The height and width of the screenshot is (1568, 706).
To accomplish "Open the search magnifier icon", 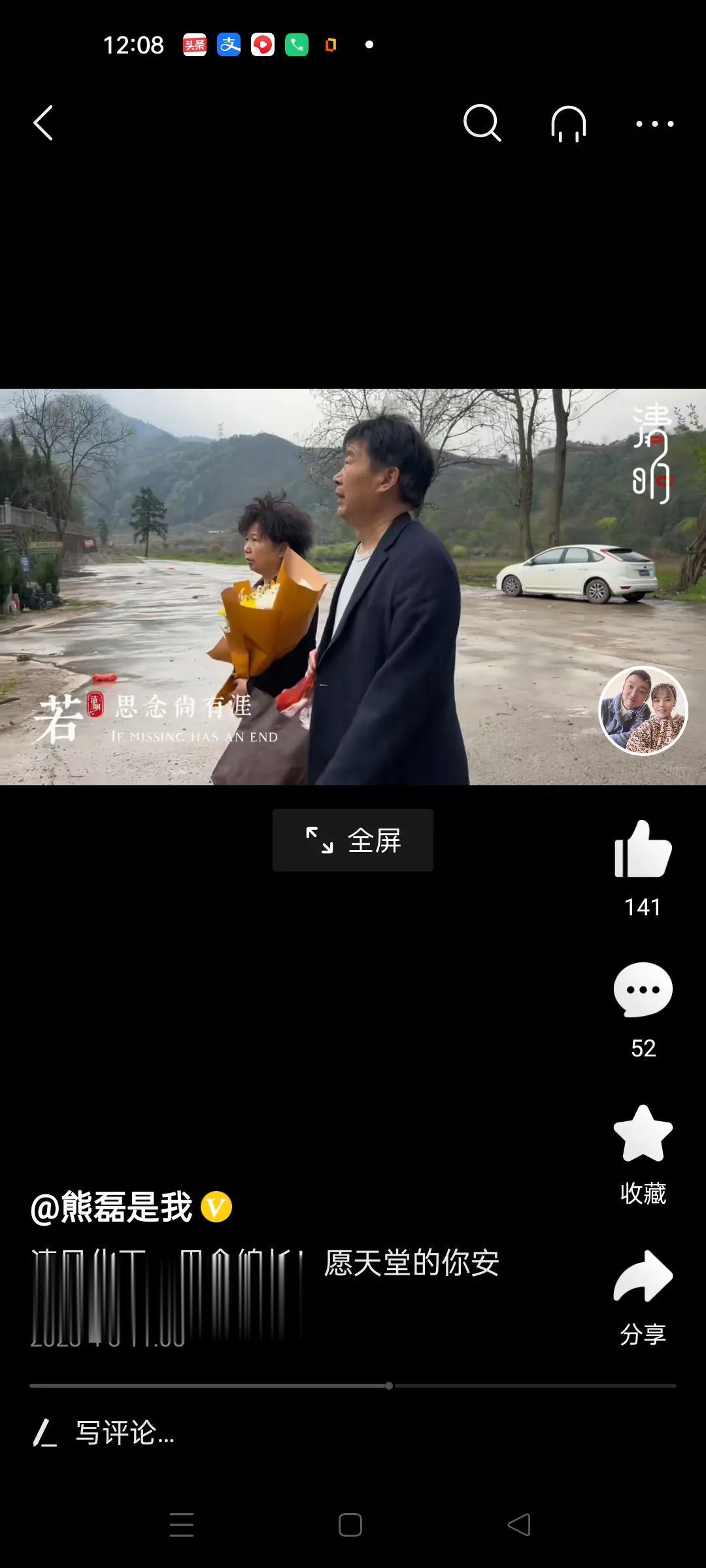I will (x=482, y=123).
